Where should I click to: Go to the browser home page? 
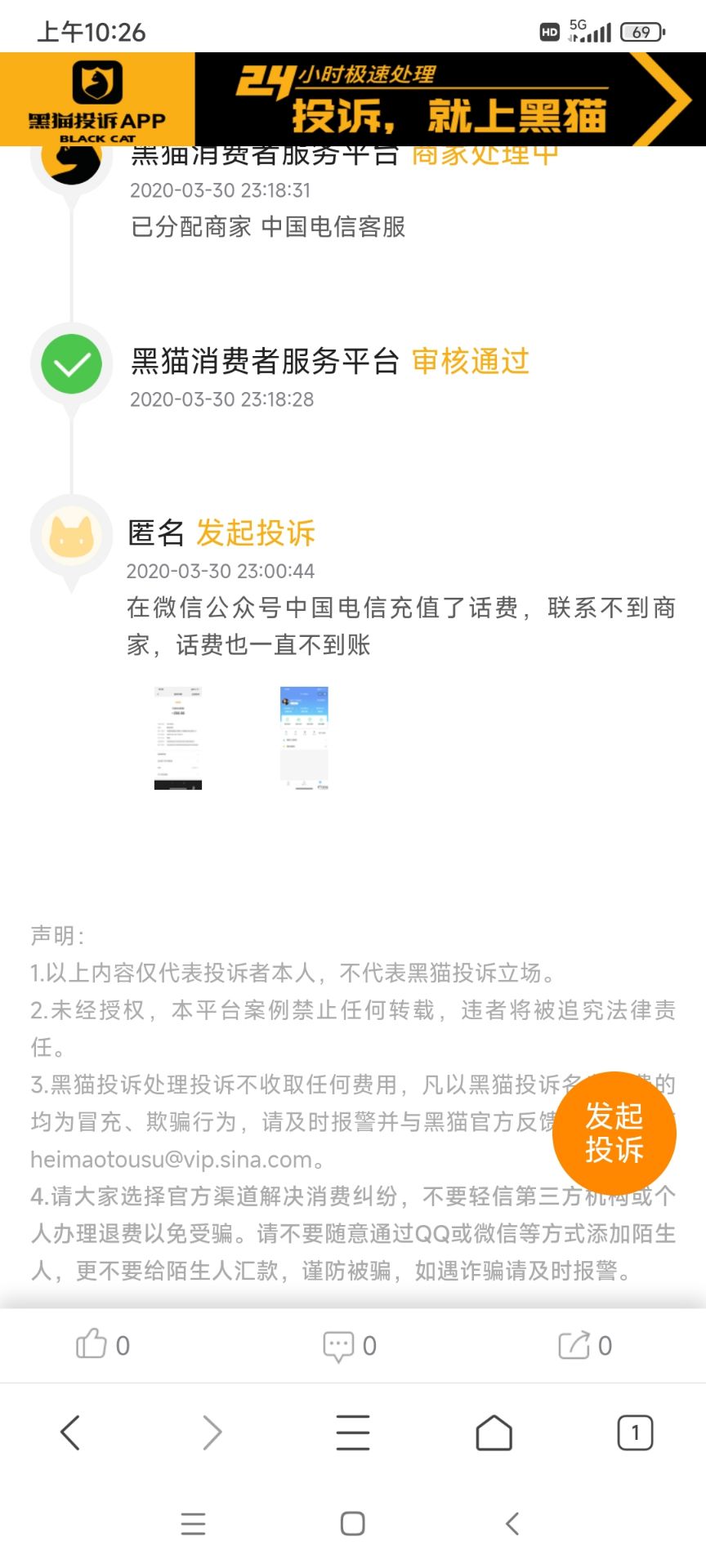click(494, 1432)
